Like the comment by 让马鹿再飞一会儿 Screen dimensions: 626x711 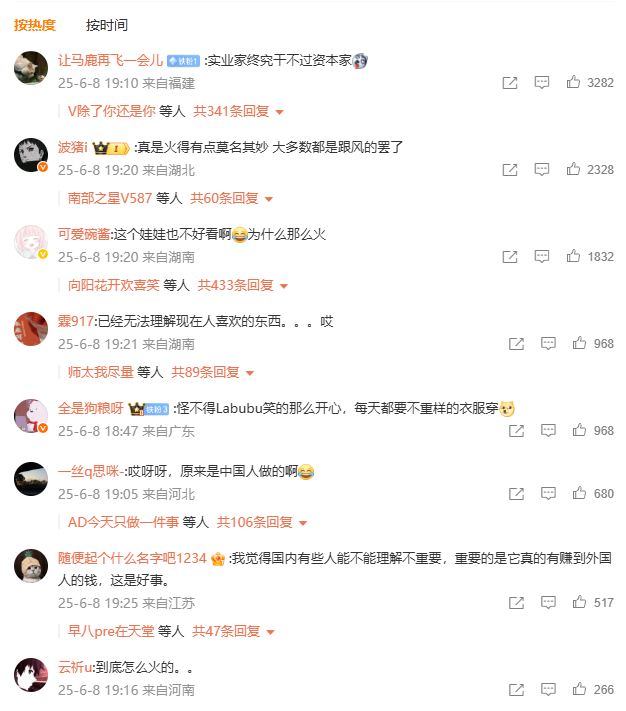[573, 83]
